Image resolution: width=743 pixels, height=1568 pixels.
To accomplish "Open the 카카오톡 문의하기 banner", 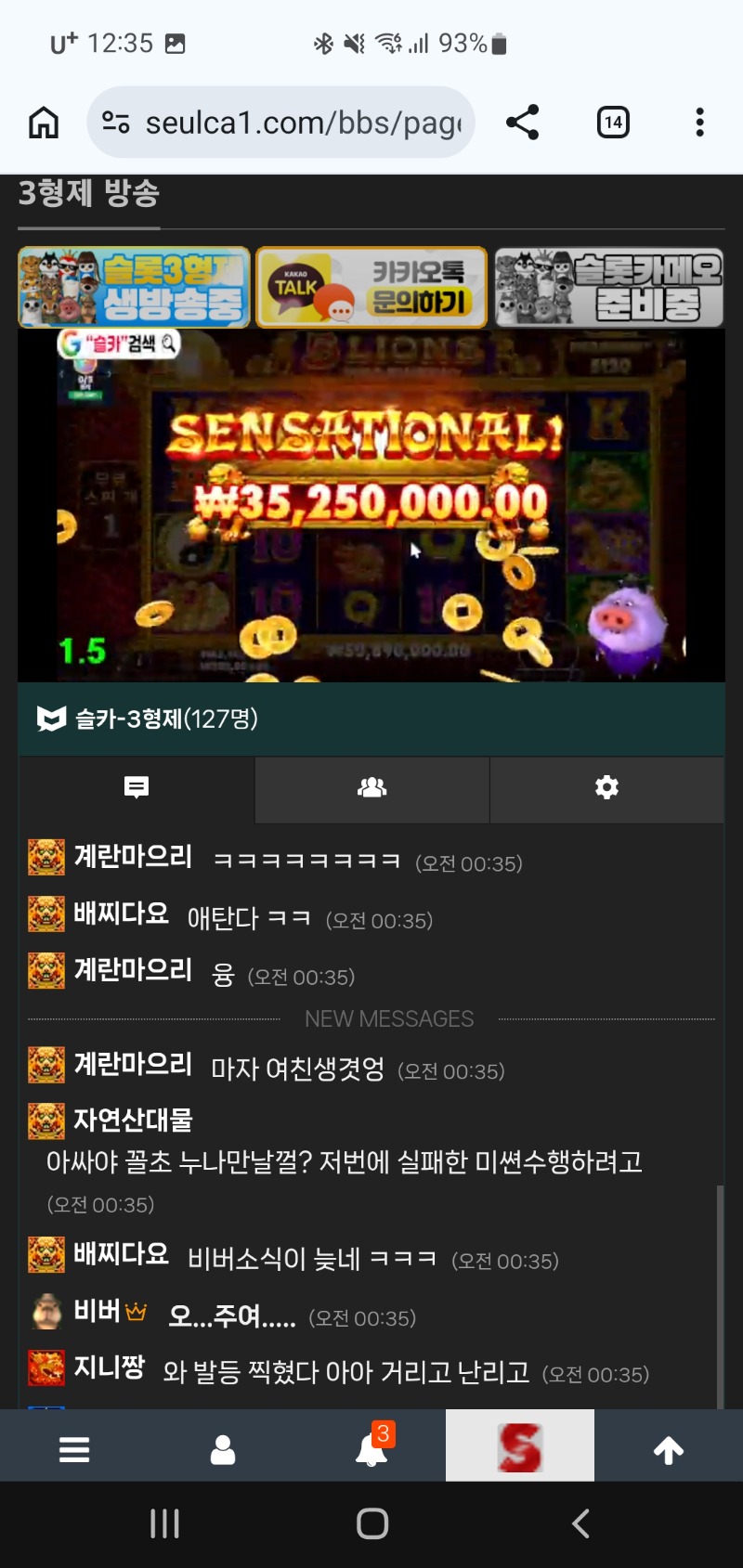I will pyautogui.click(x=371, y=287).
